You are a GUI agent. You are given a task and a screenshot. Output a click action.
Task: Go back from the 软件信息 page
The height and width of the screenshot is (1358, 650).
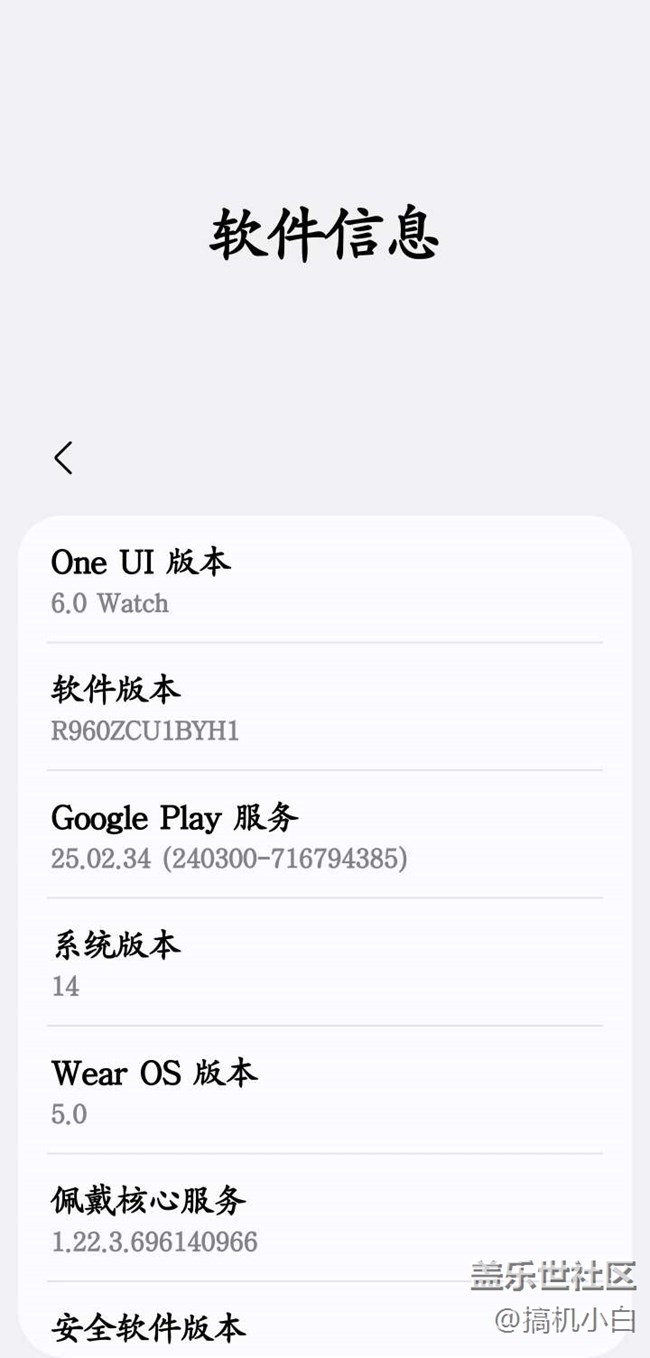tap(63, 458)
